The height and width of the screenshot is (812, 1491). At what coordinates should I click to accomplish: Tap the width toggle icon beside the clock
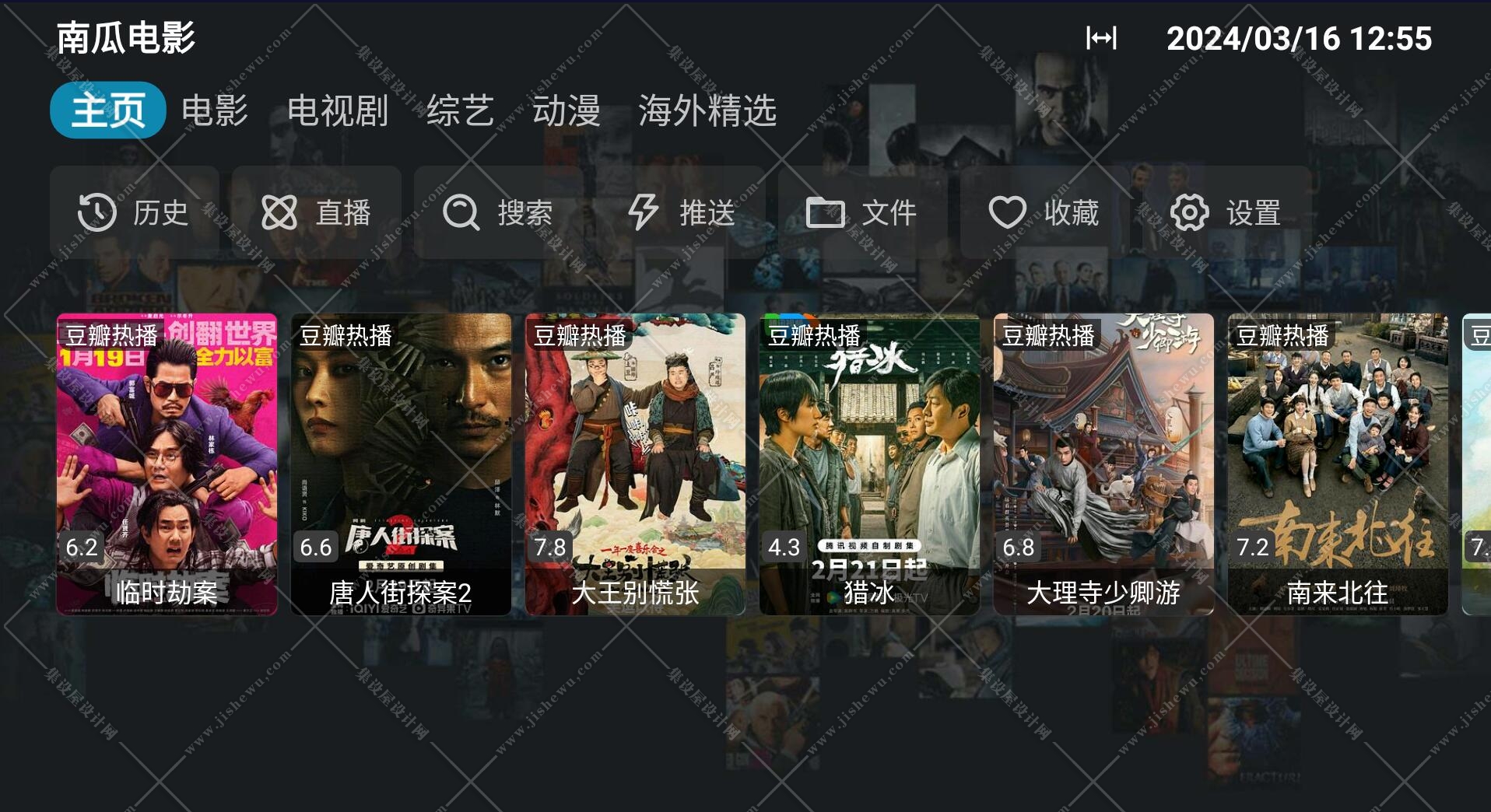click(1101, 38)
